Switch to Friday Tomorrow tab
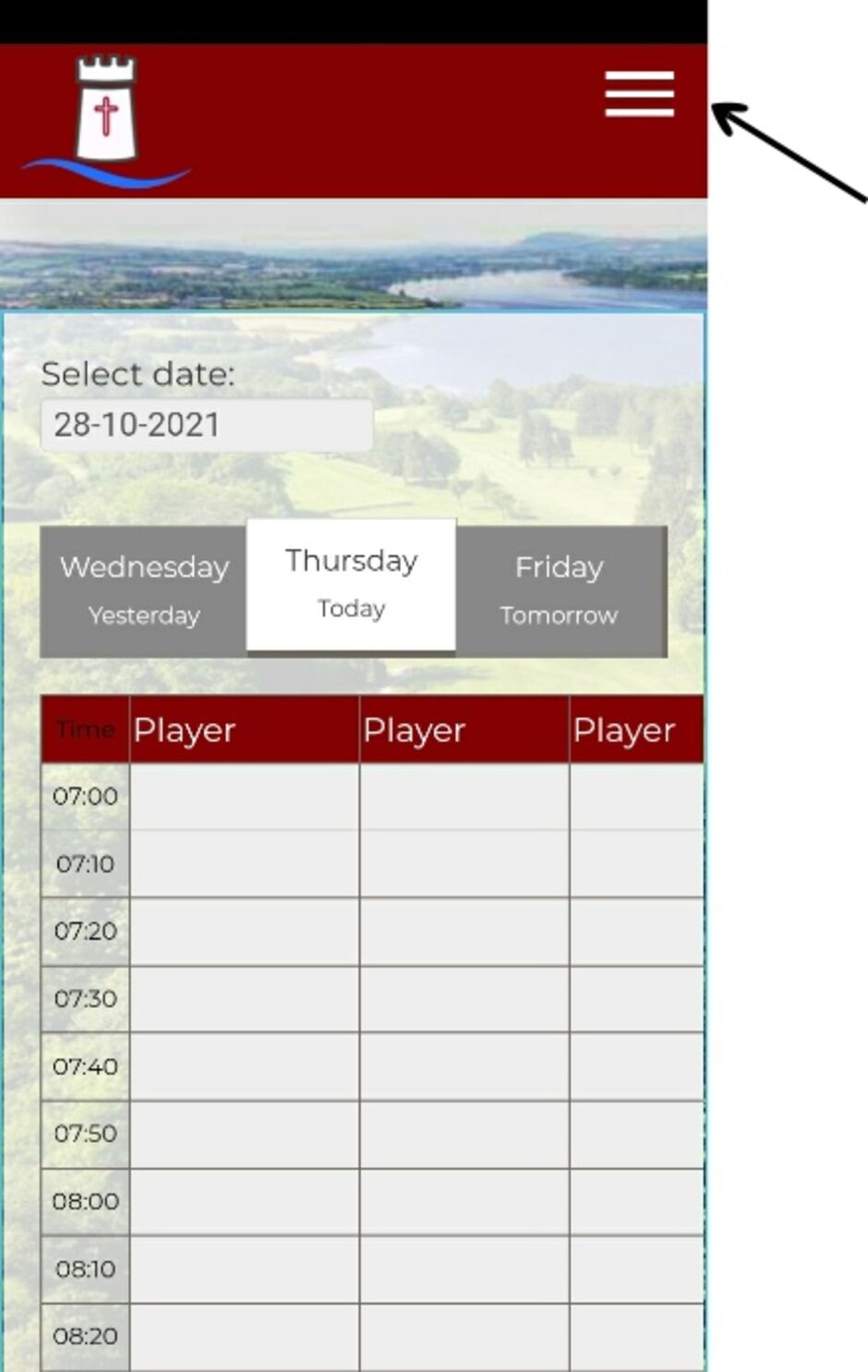Image resolution: width=868 pixels, height=1372 pixels. [x=560, y=590]
